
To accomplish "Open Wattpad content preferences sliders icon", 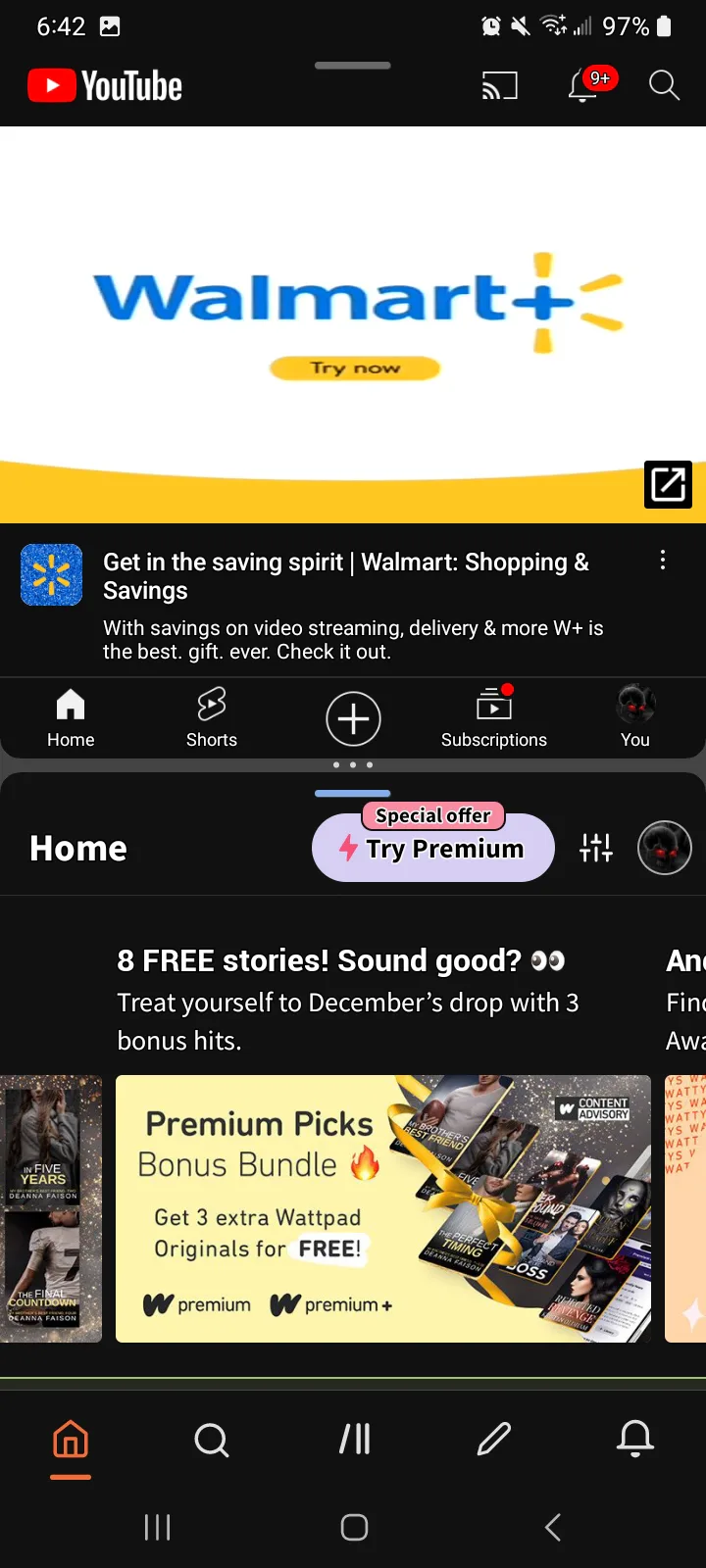I will tap(596, 848).
